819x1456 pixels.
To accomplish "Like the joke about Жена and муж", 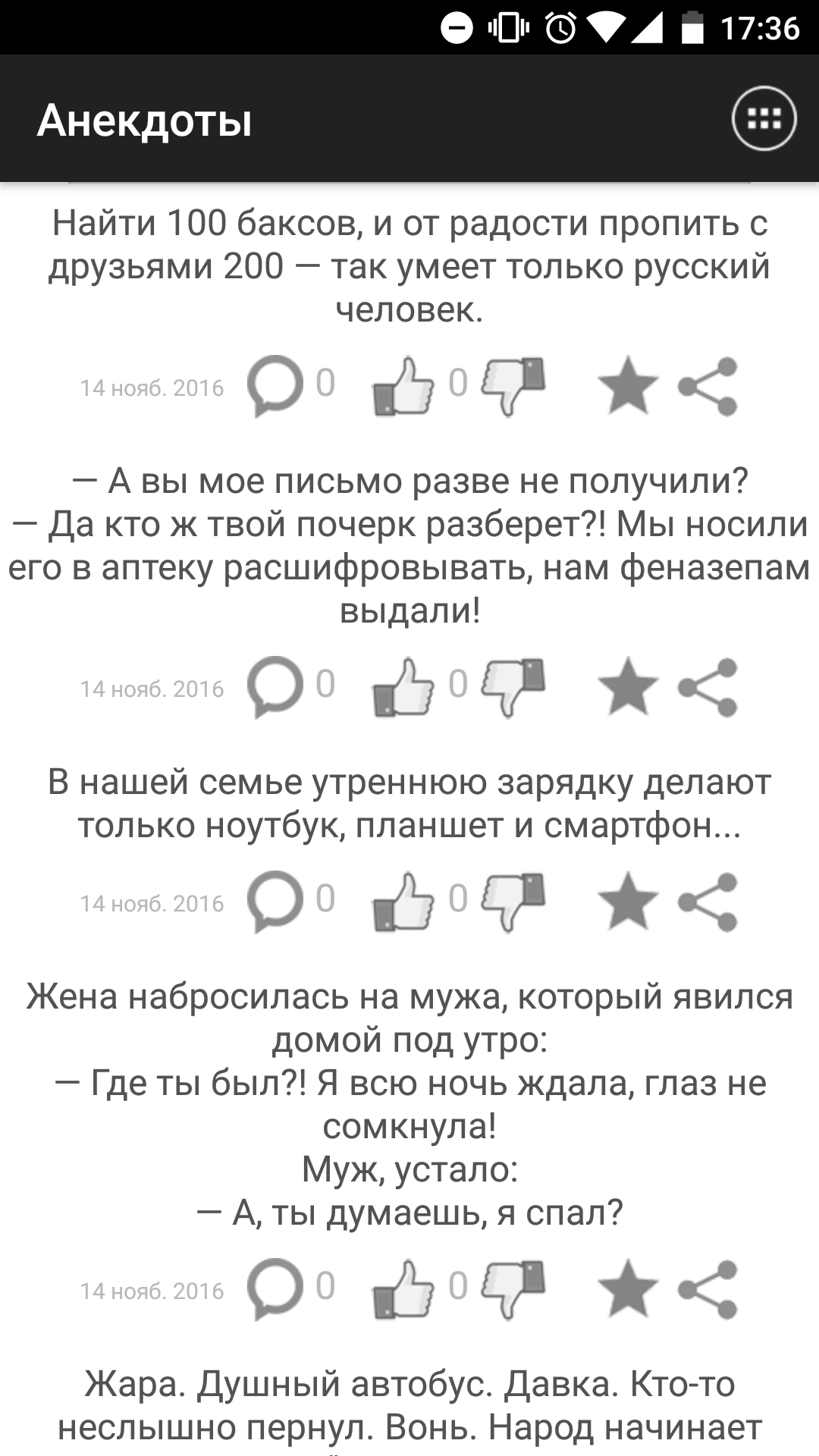I will pos(403,1288).
